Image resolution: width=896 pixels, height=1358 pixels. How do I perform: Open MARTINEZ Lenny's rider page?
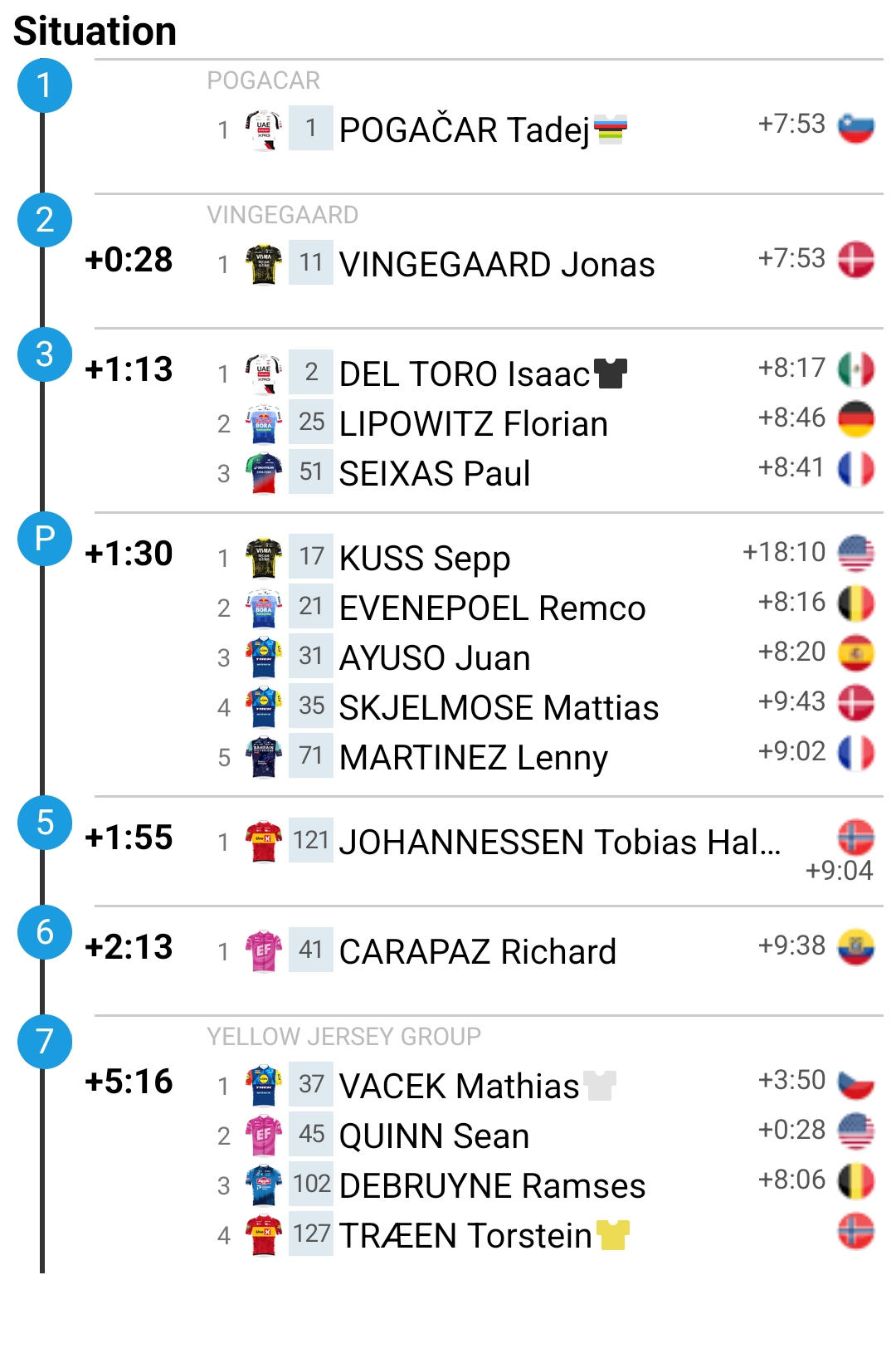click(474, 757)
